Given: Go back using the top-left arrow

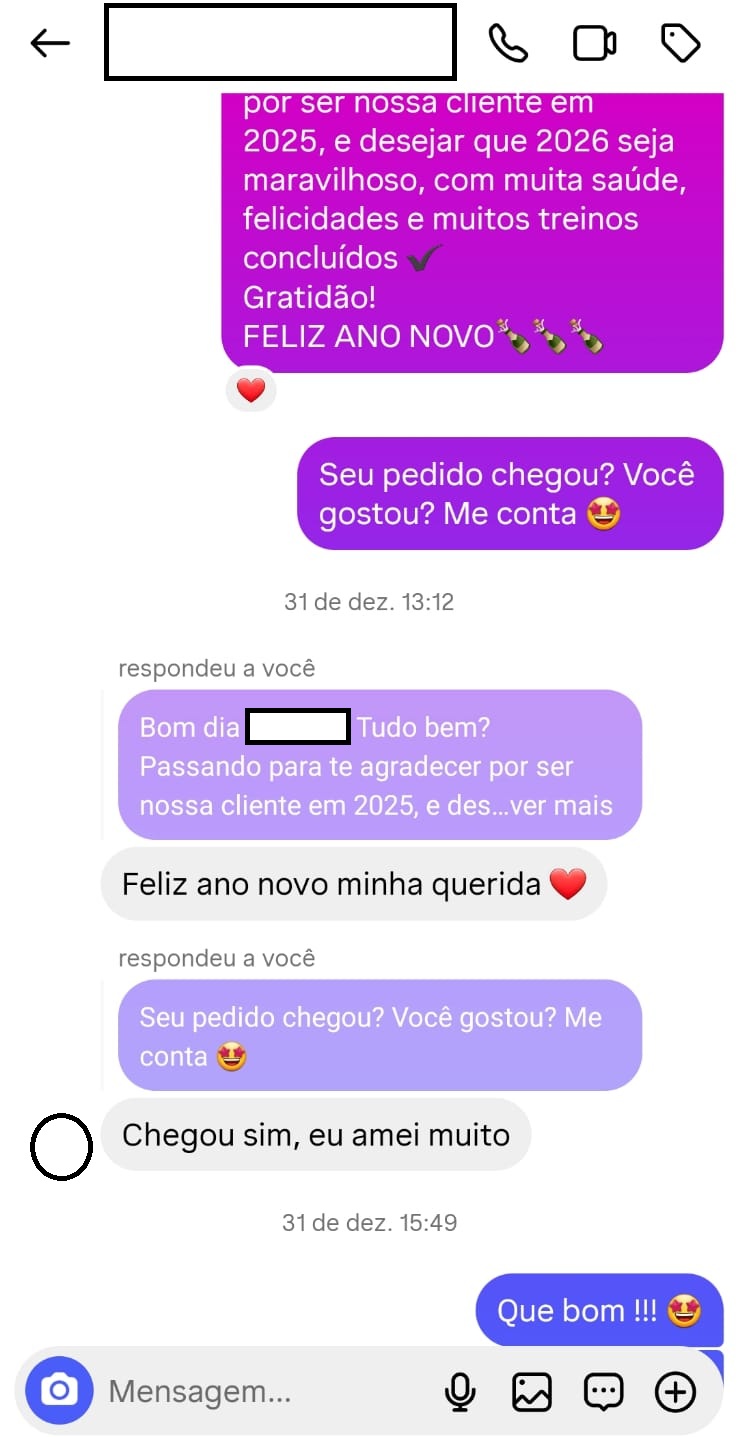Looking at the screenshot, I should 50,43.
